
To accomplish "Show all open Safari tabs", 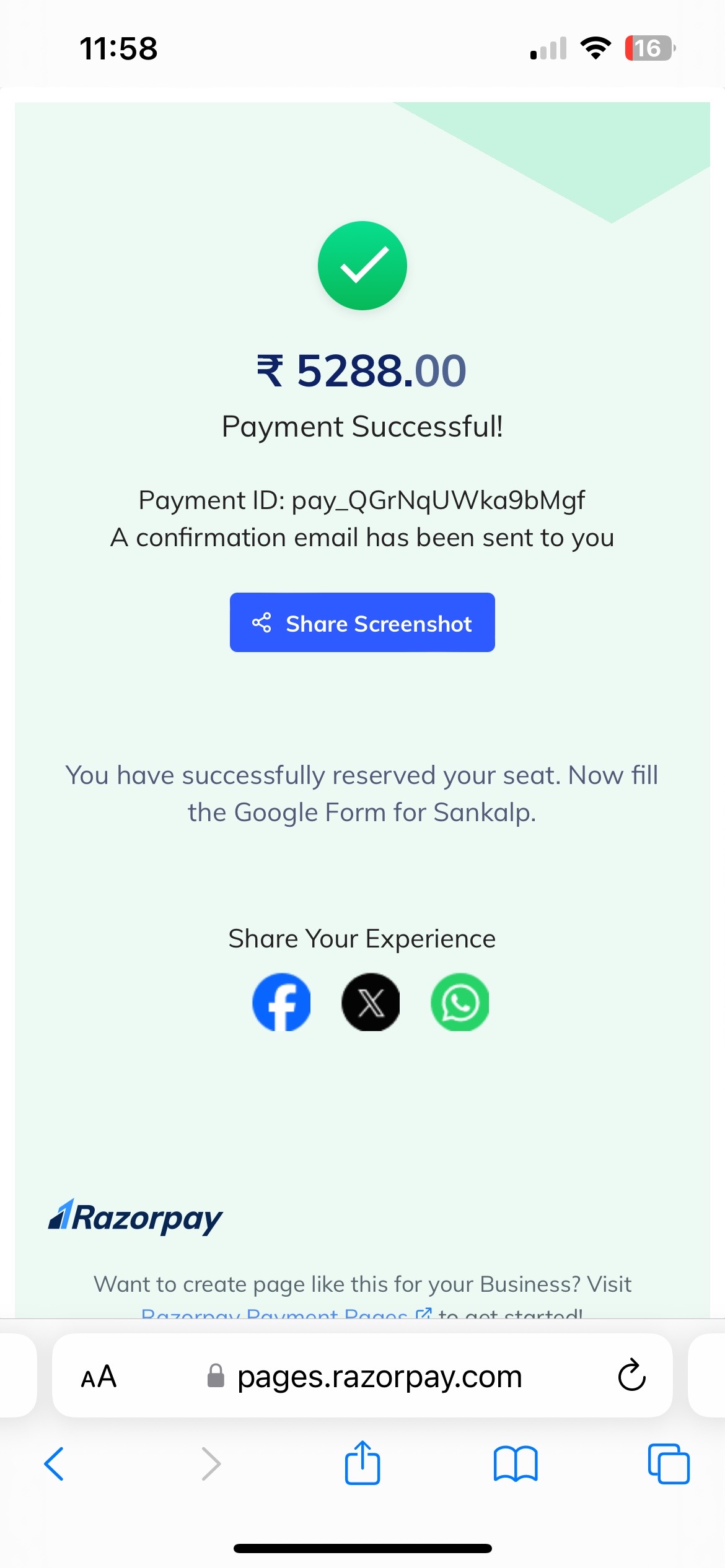I will [x=669, y=1464].
